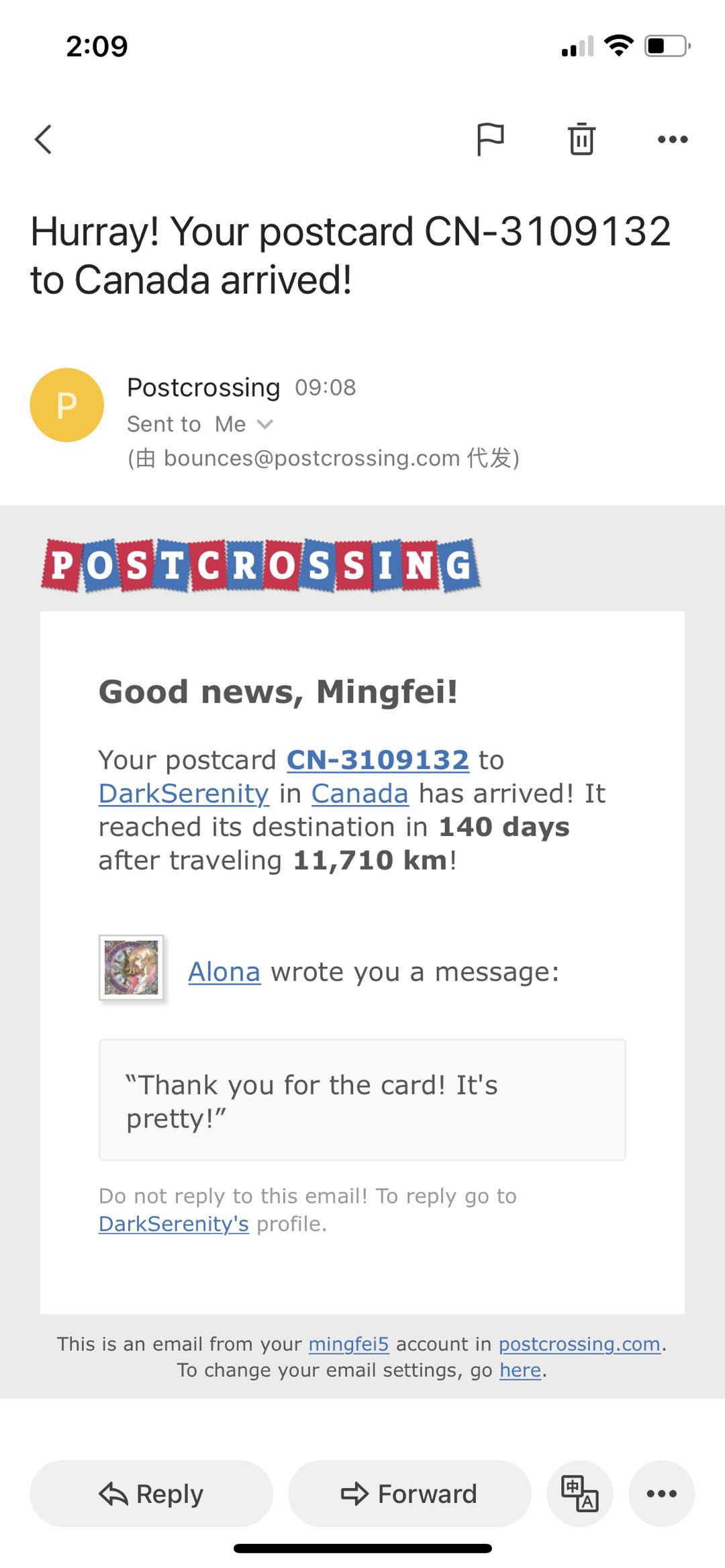Change email settings via the here link
The image size is (725, 1568).
520,1370
